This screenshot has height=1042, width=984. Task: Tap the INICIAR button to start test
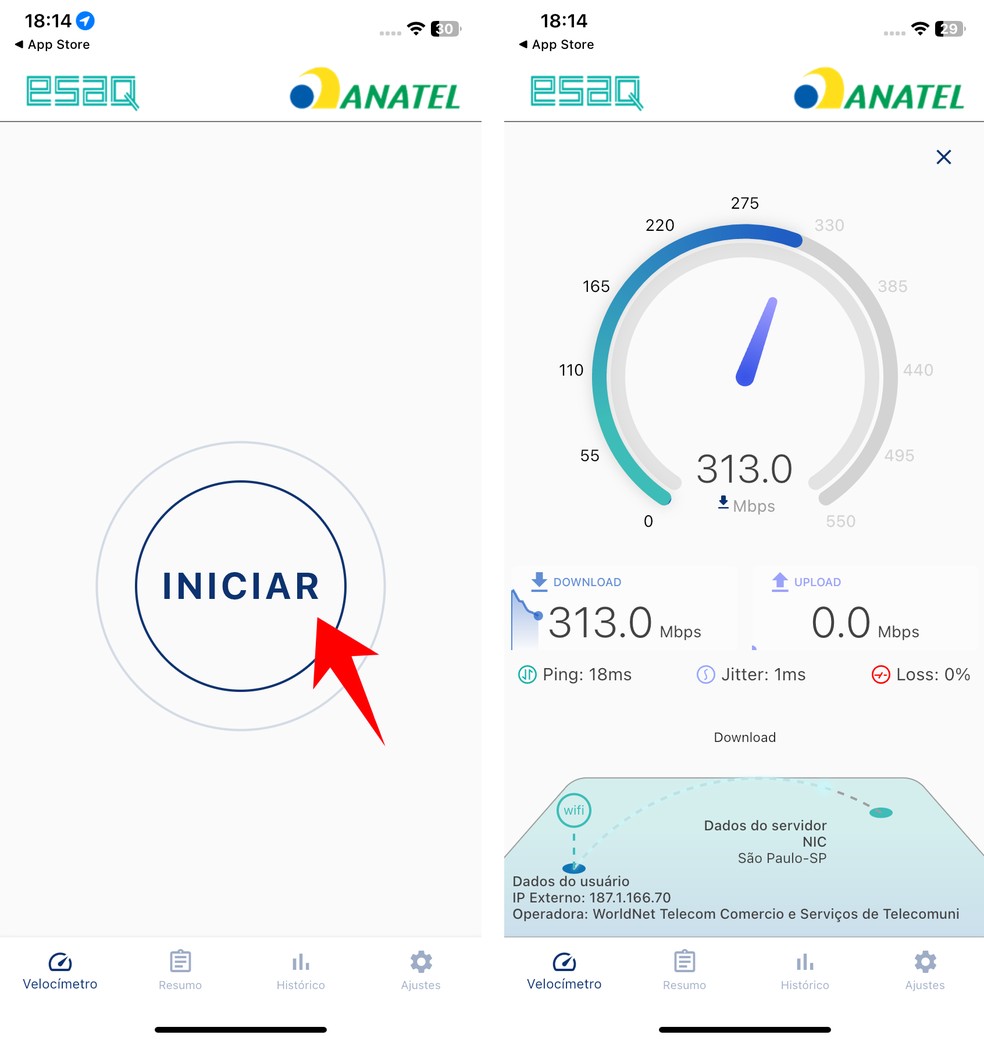point(240,586)
